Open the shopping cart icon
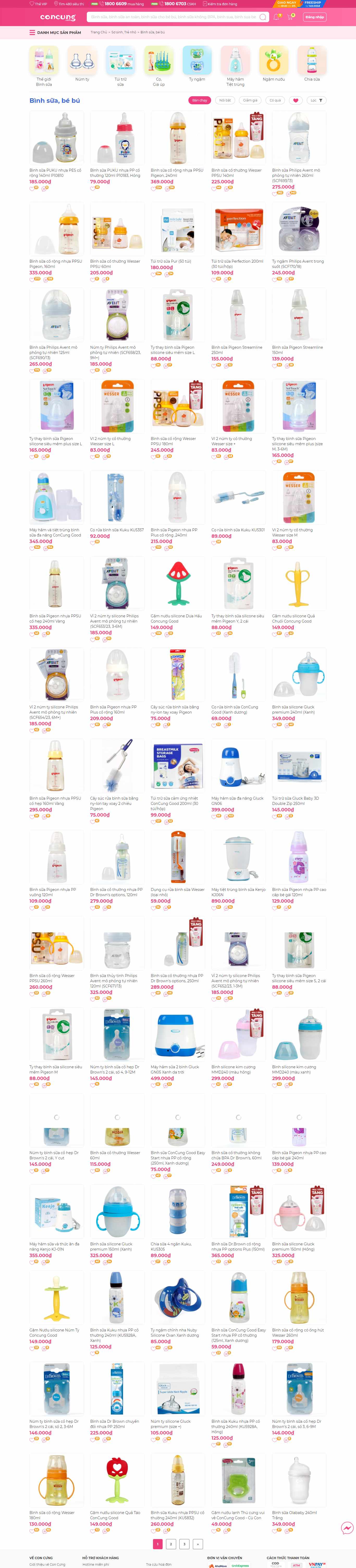 pos(290,17)
